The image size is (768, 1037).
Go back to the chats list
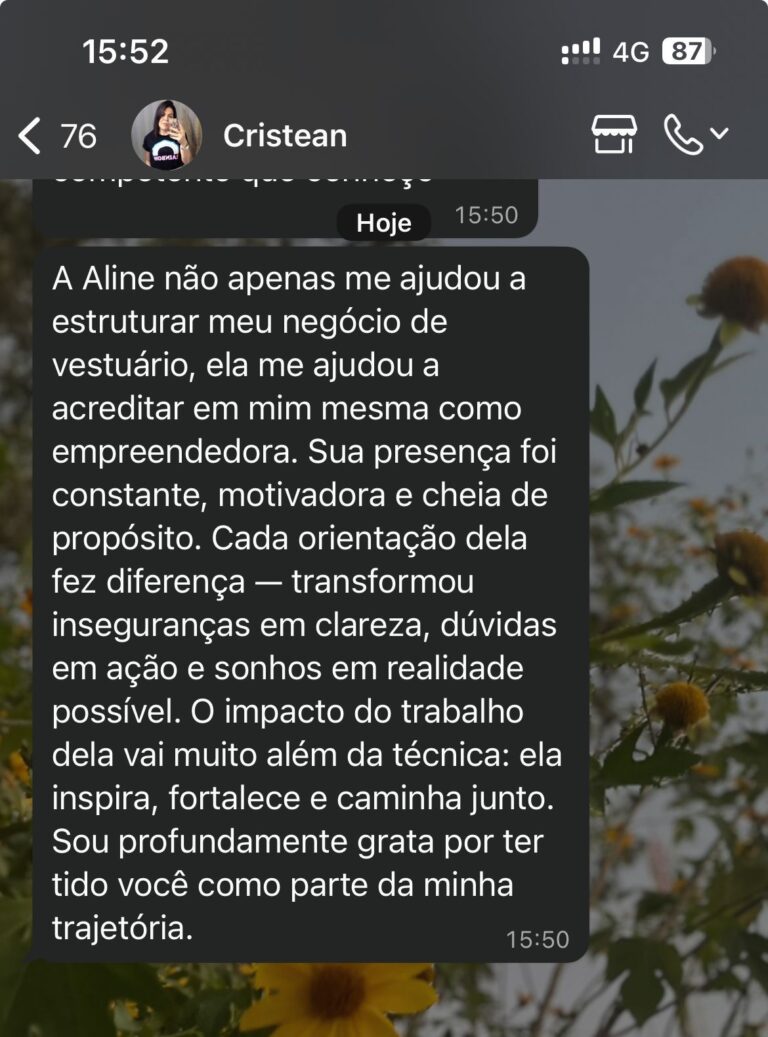coord(32,136)
